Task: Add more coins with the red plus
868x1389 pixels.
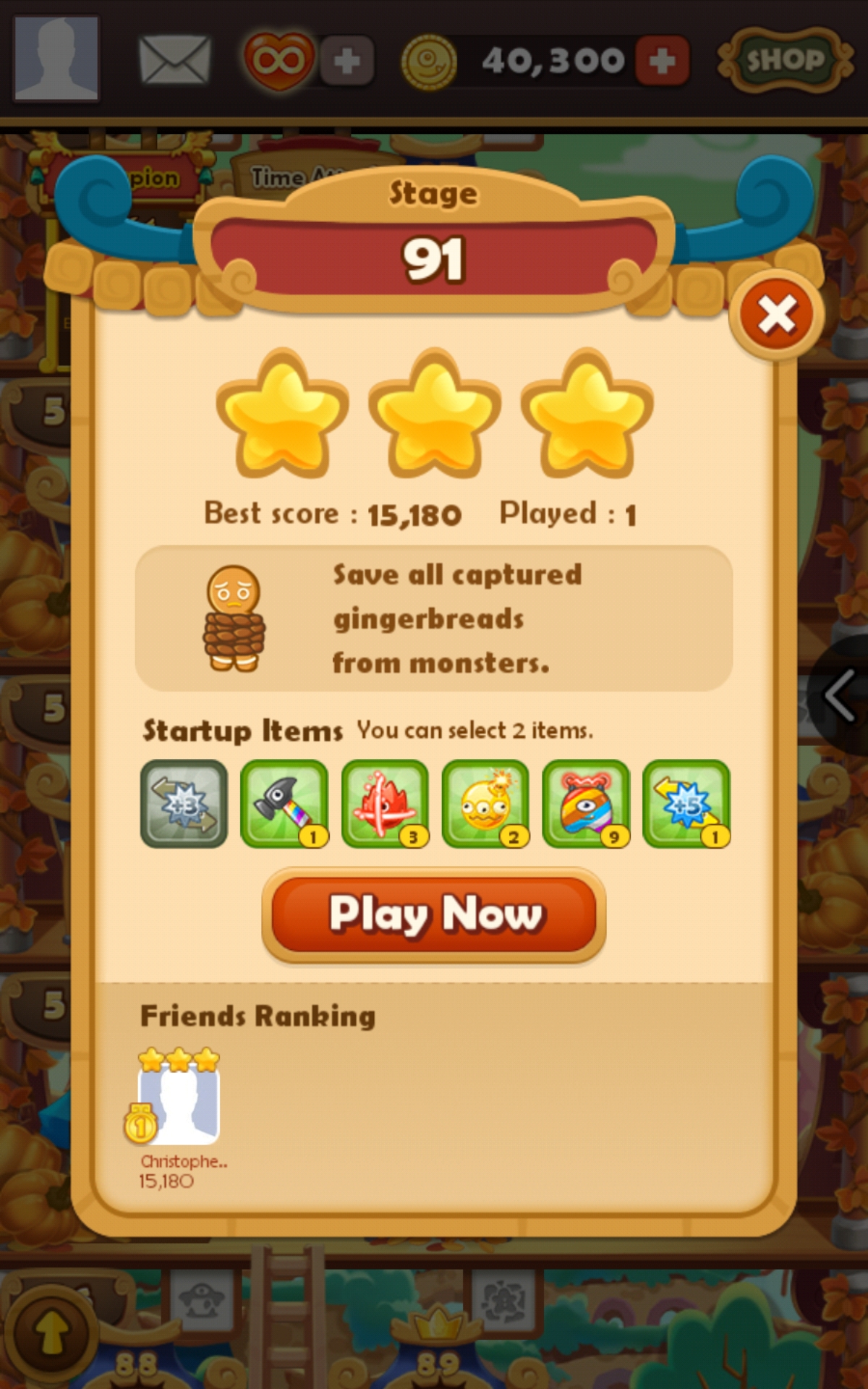Action: click(x=662, y=61)
